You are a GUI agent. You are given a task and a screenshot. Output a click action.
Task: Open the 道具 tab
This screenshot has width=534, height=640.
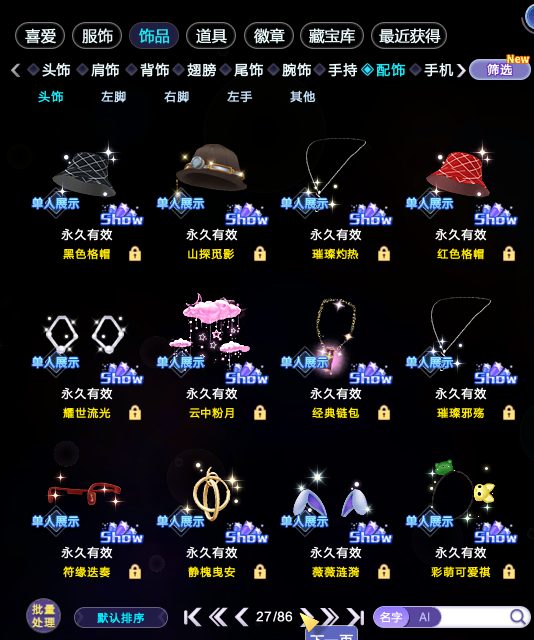pos(211,36)
